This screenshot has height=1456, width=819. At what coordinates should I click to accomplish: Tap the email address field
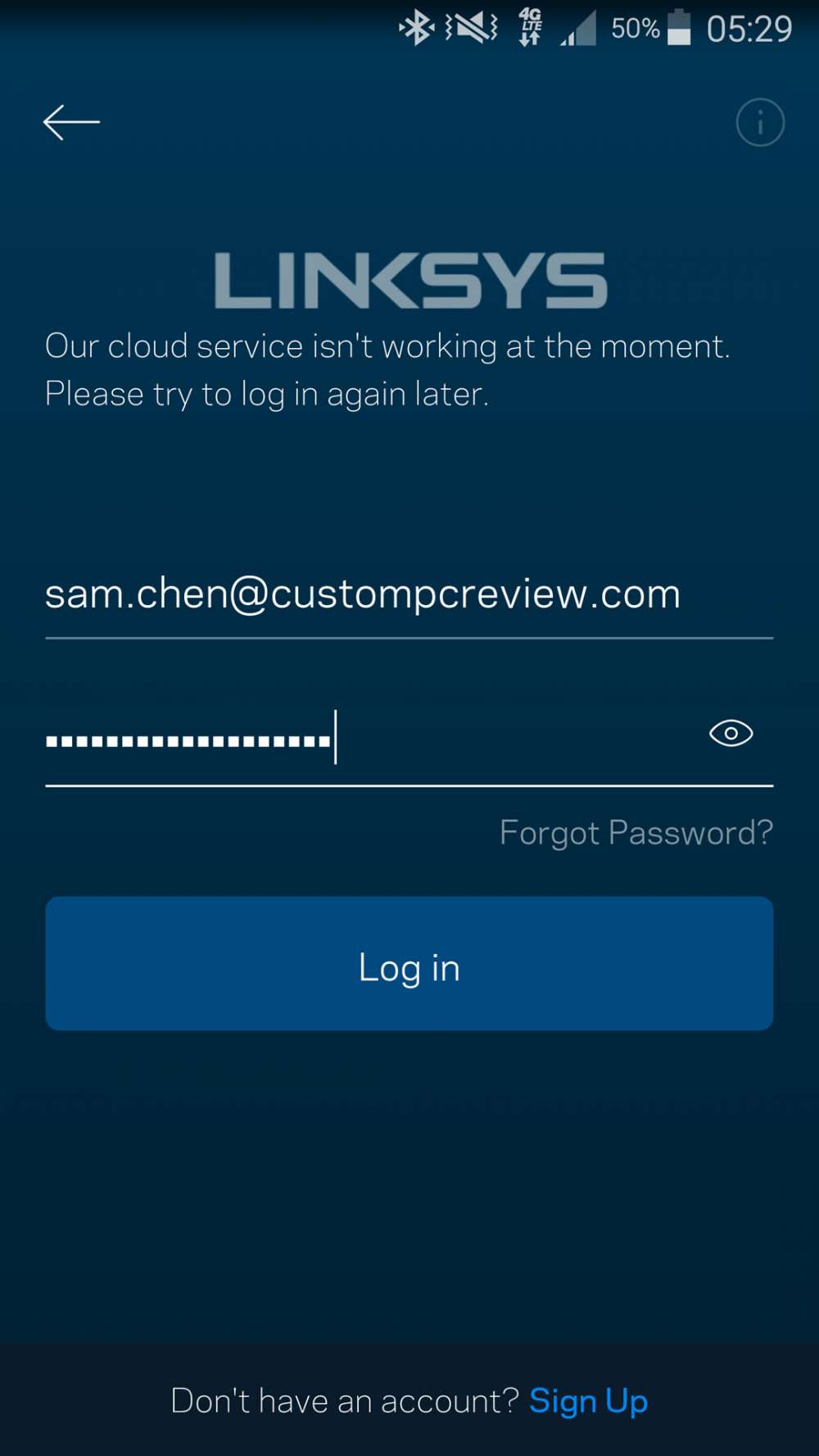pos(363,595)
